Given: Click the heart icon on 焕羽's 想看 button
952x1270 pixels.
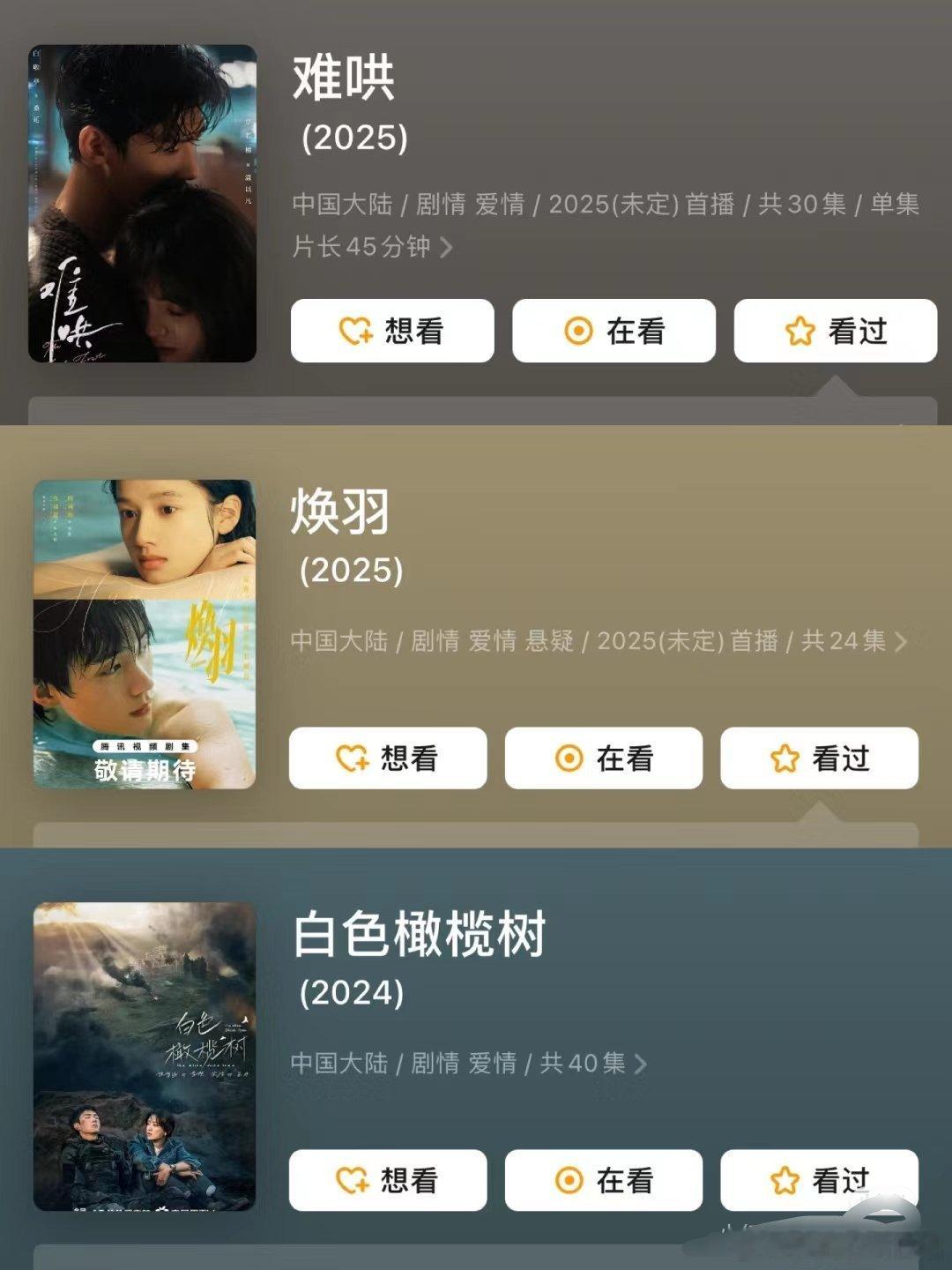Looking at the screenshot, I should 353,758.
